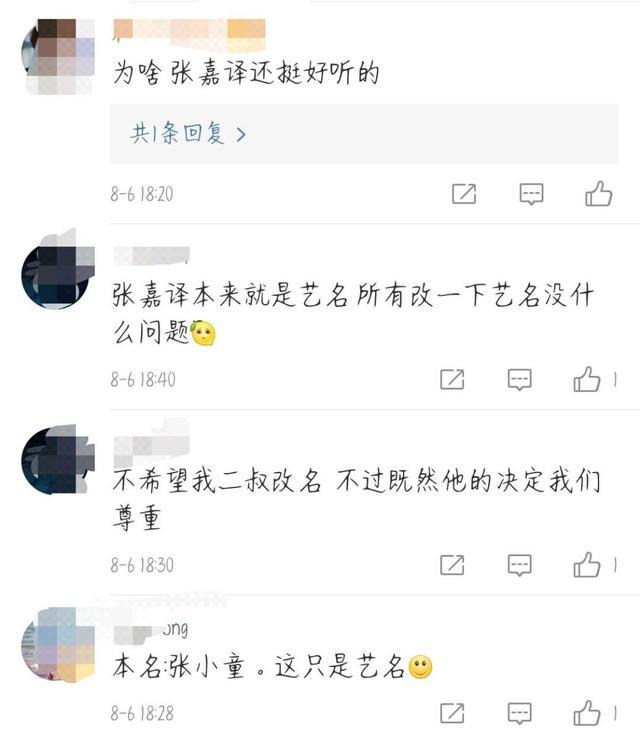Open avatar of the 本名:张小童 commenter
The image size is (640, 737).
[x=58, y=648]
